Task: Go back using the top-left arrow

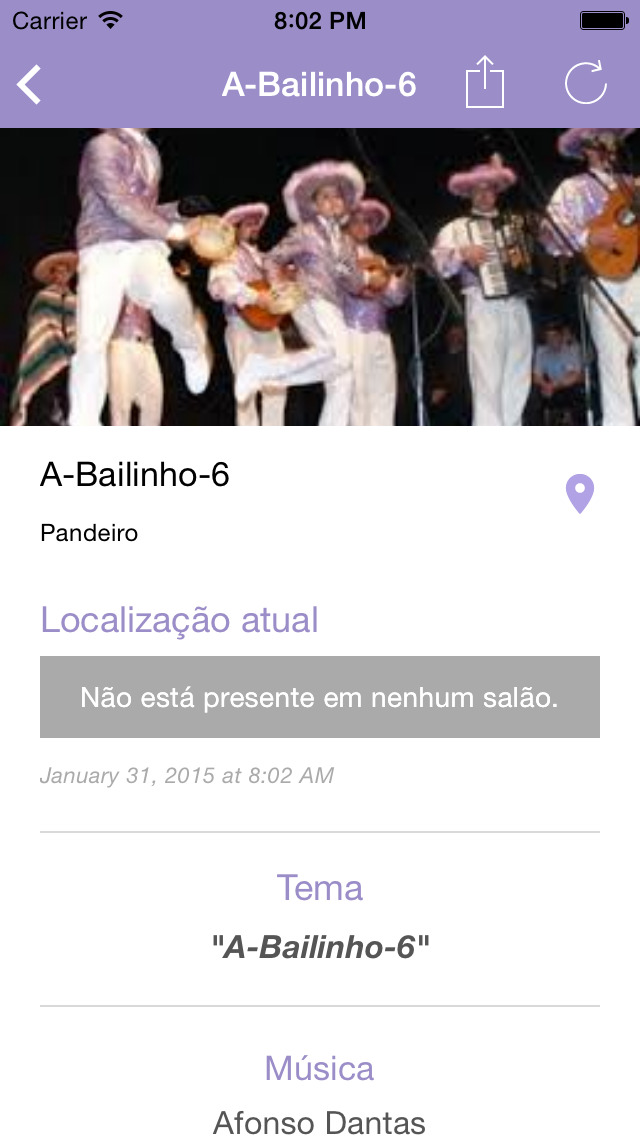Action: pyautogui.click(x=29, y=85)
